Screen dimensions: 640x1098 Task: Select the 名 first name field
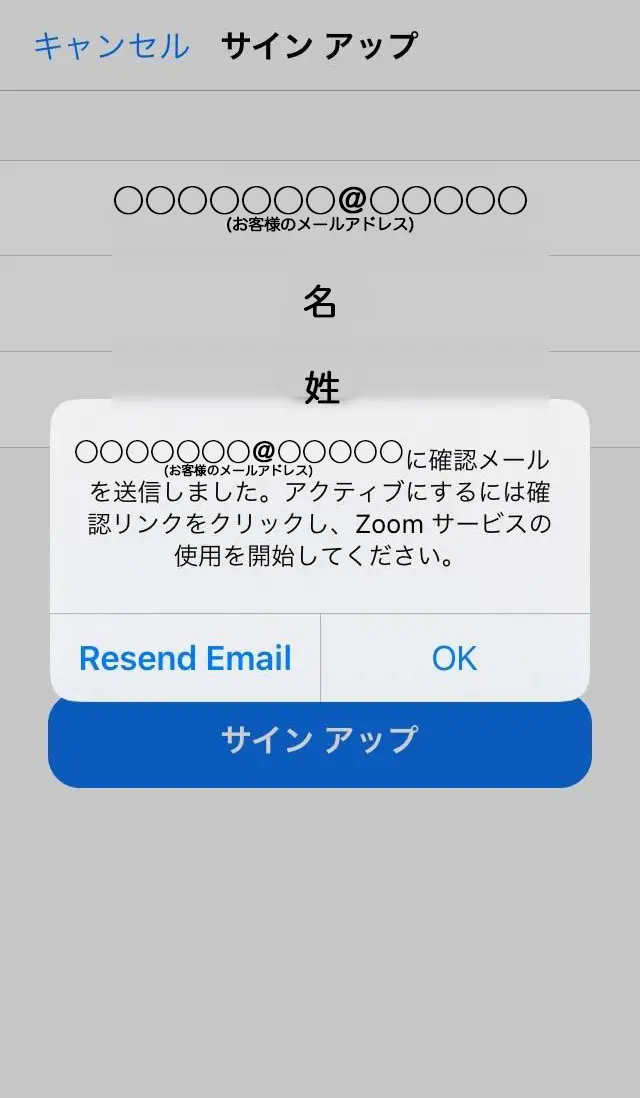click(320, 302)
